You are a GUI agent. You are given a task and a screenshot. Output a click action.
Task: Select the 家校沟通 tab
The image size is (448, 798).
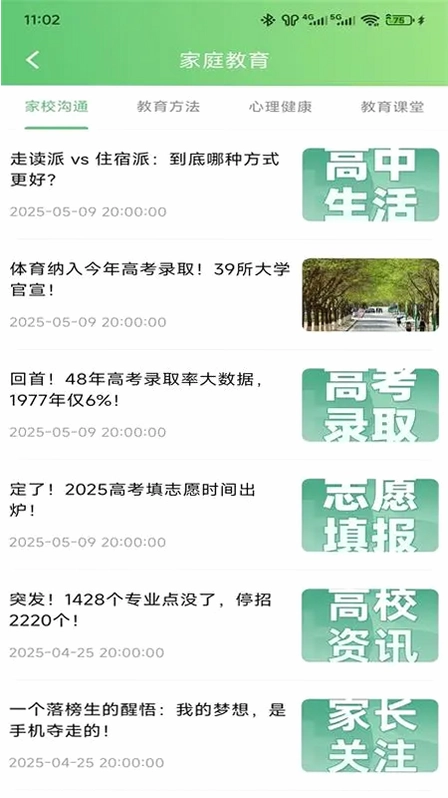click(57, 106)
